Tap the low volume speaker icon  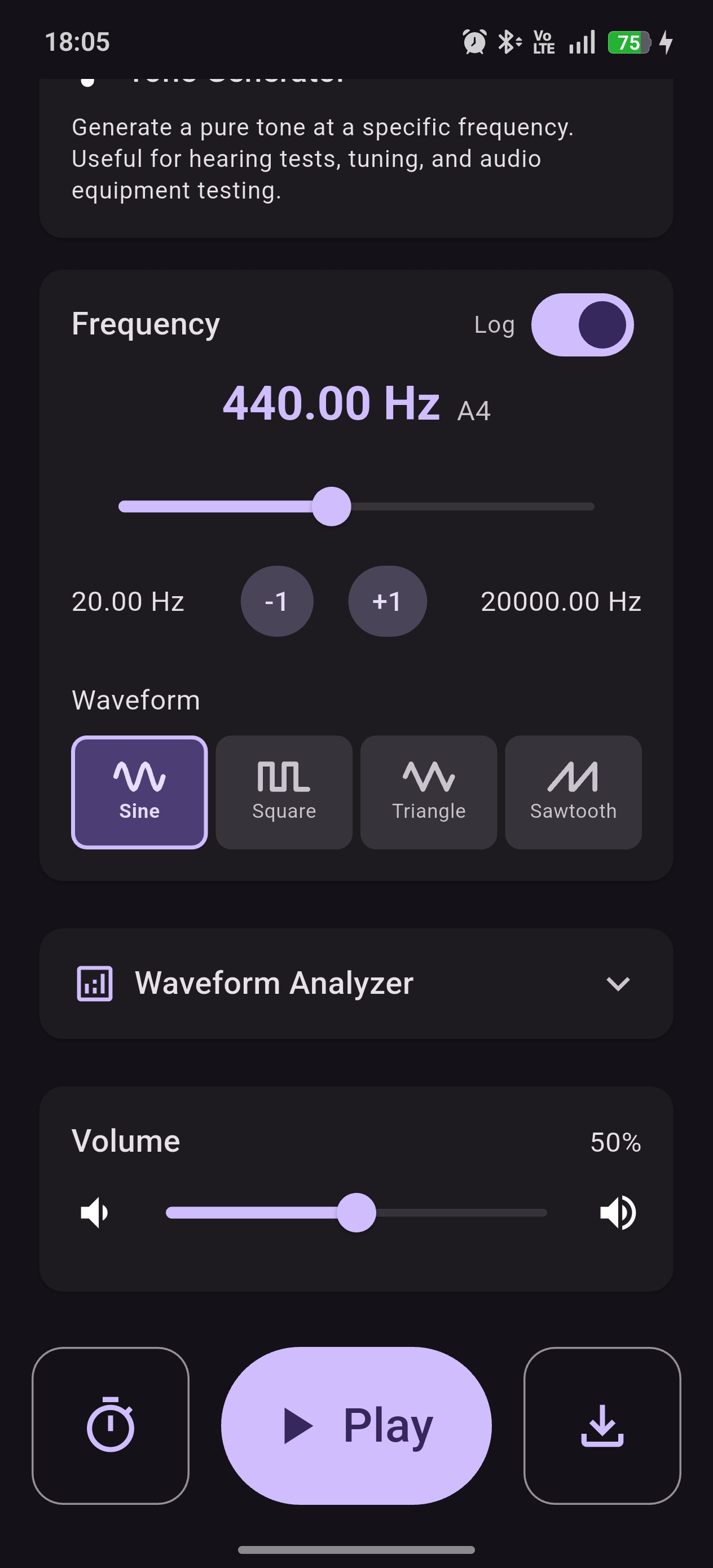point(95,1213)
